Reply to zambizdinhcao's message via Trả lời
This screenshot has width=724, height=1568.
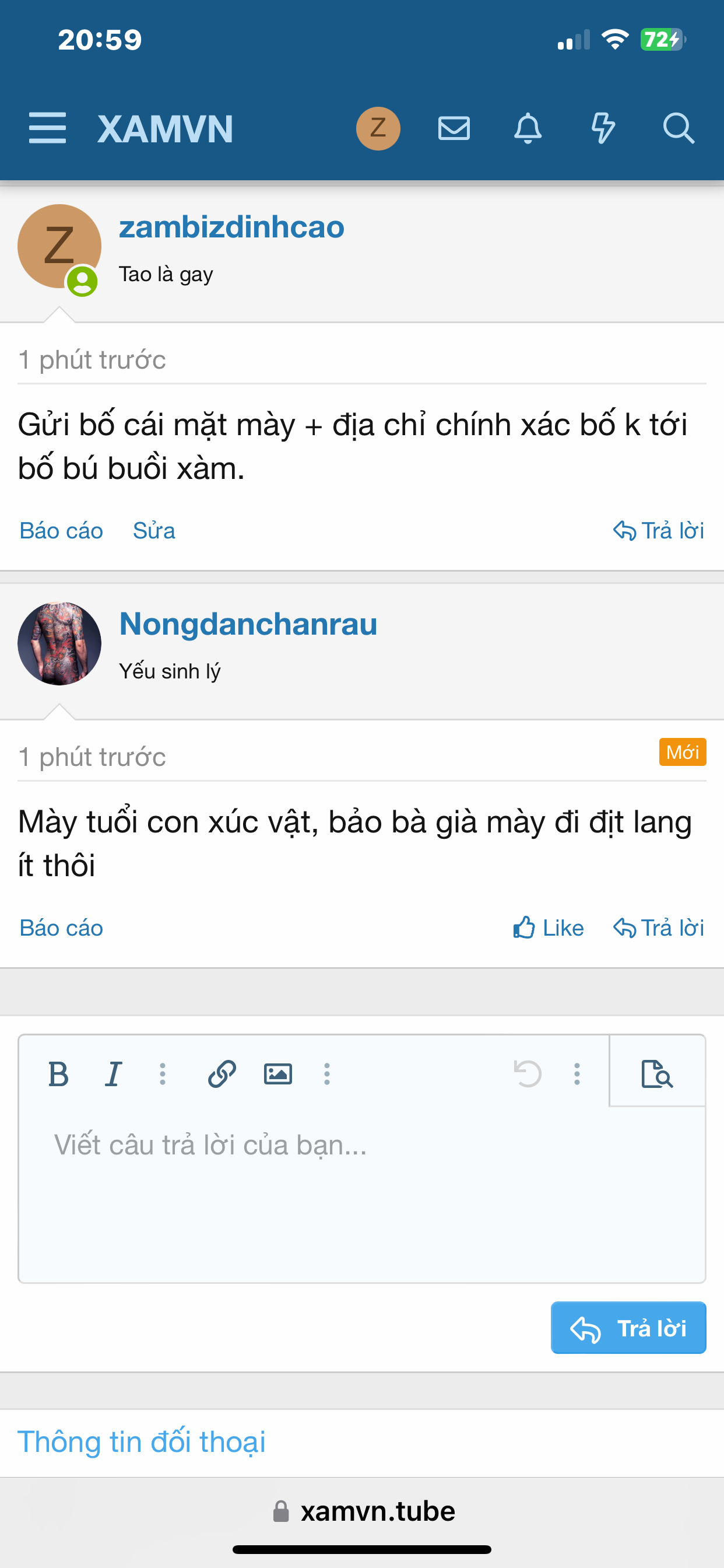click(658, 531)
